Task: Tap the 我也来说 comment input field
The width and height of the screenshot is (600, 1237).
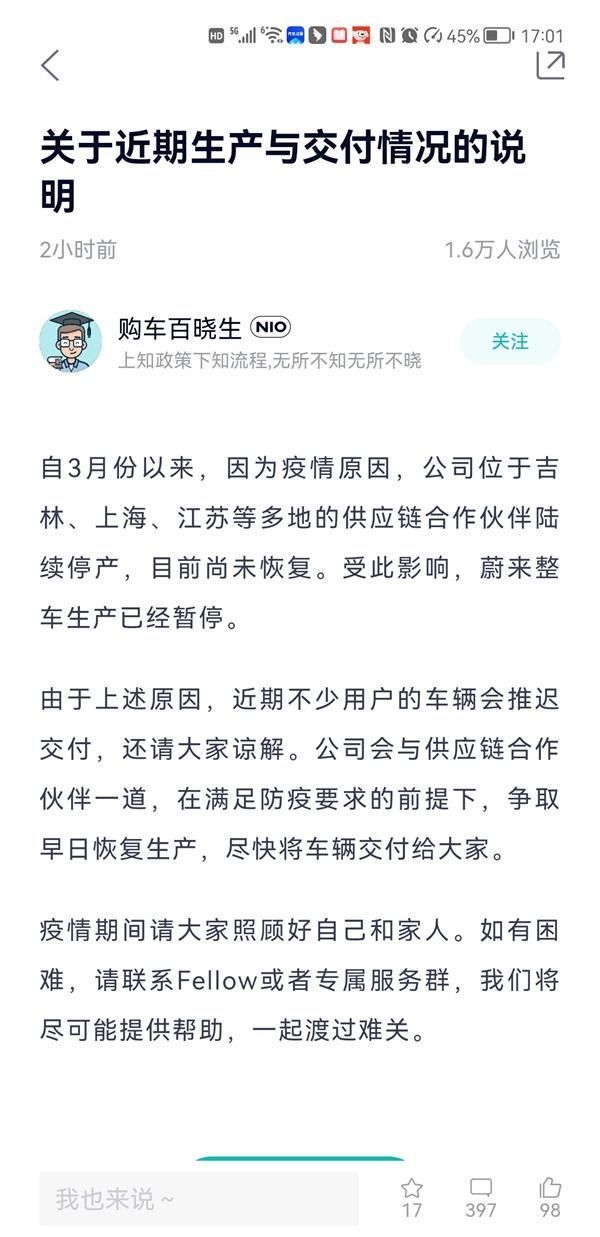Action: click(x=198, y=1198)
